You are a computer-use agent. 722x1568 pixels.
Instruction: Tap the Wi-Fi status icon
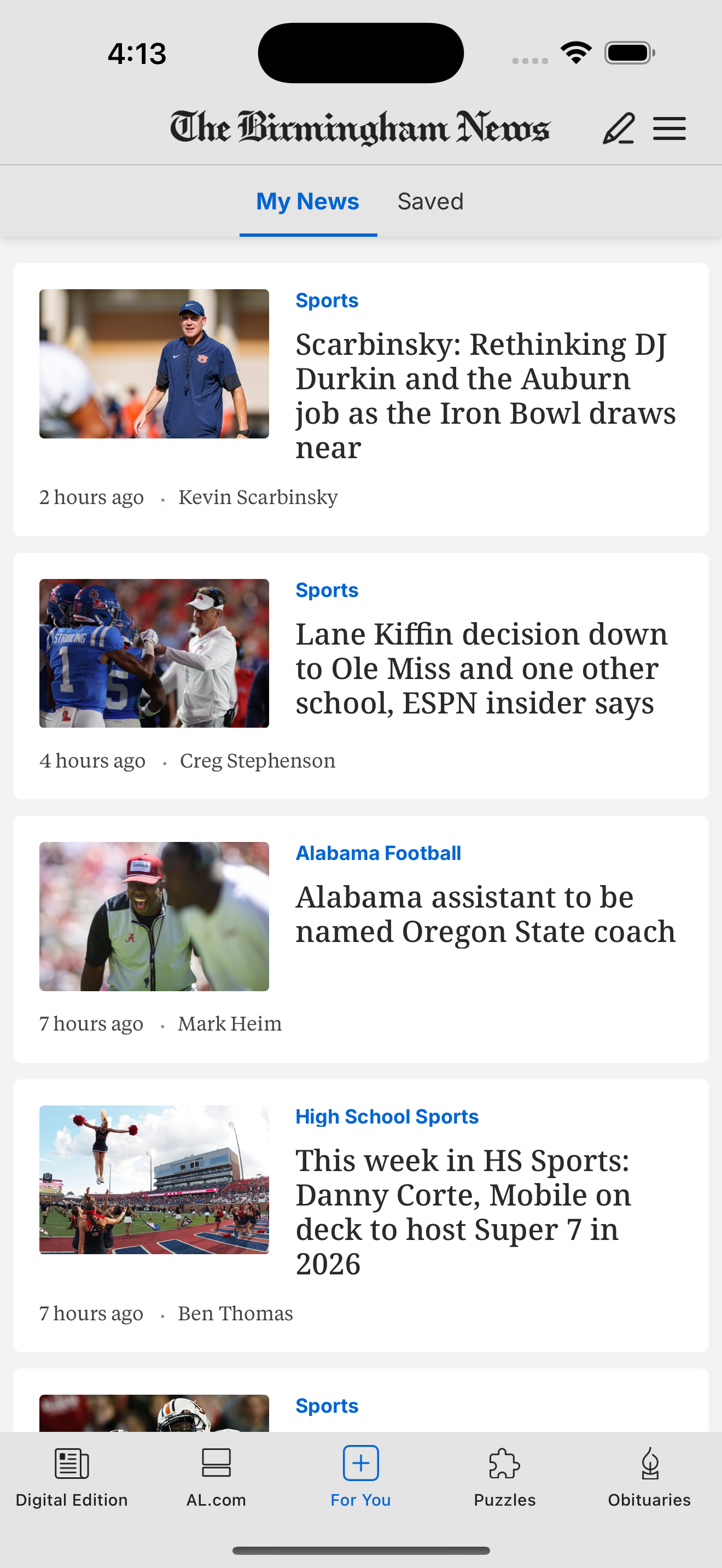575,52
